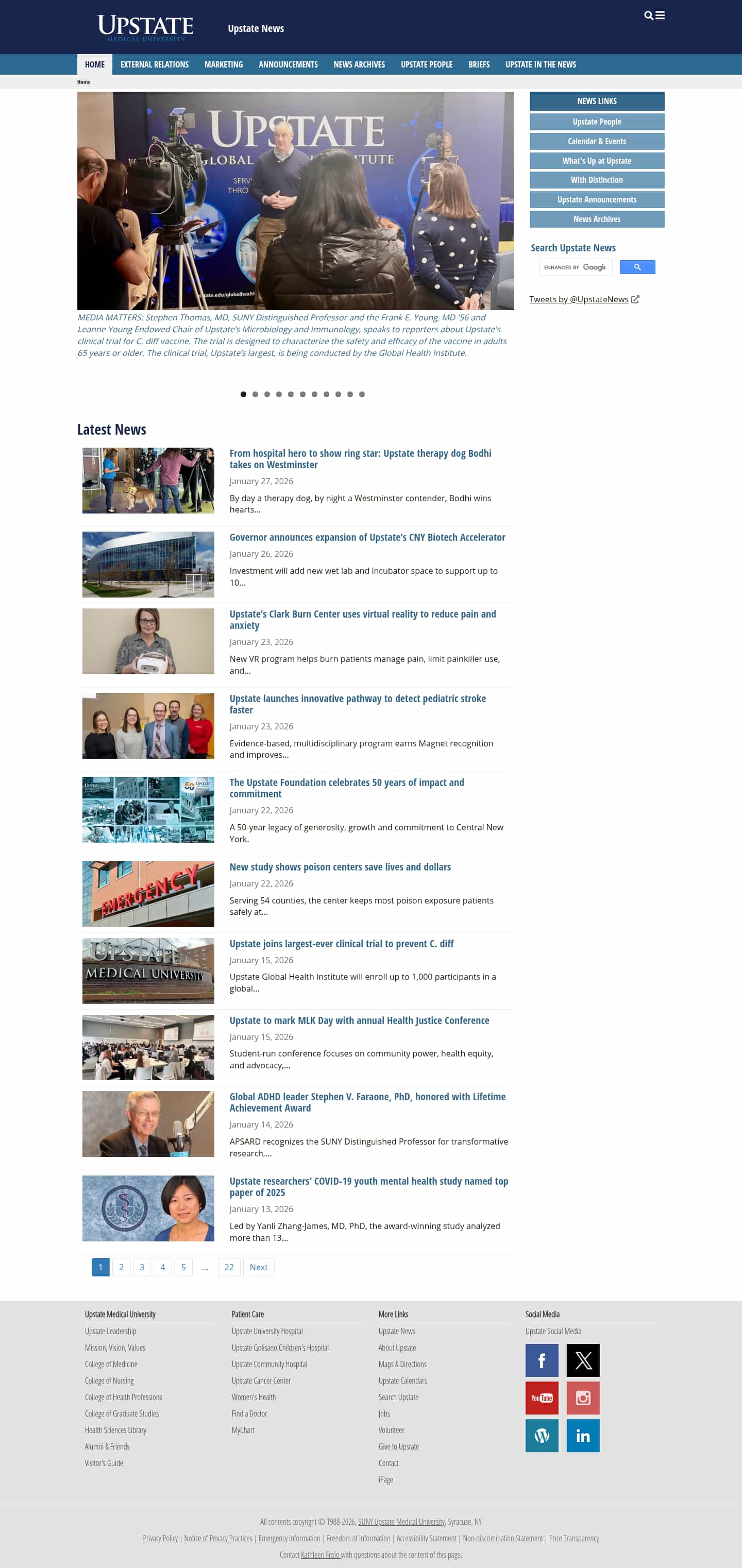Image resolution: width=742 pixels, height=1568 pixels.
Task: Tap Next in pagination
Action: tap(258, 1267)
